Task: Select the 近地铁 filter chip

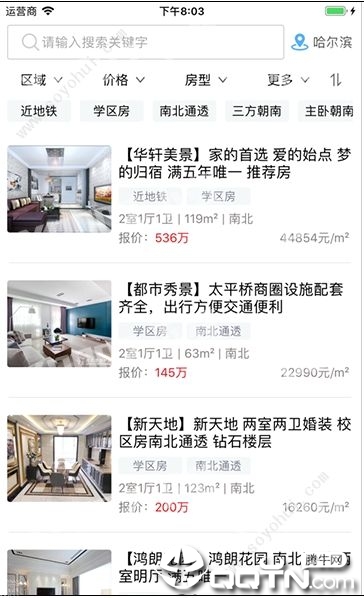Action: click(39, 111)
